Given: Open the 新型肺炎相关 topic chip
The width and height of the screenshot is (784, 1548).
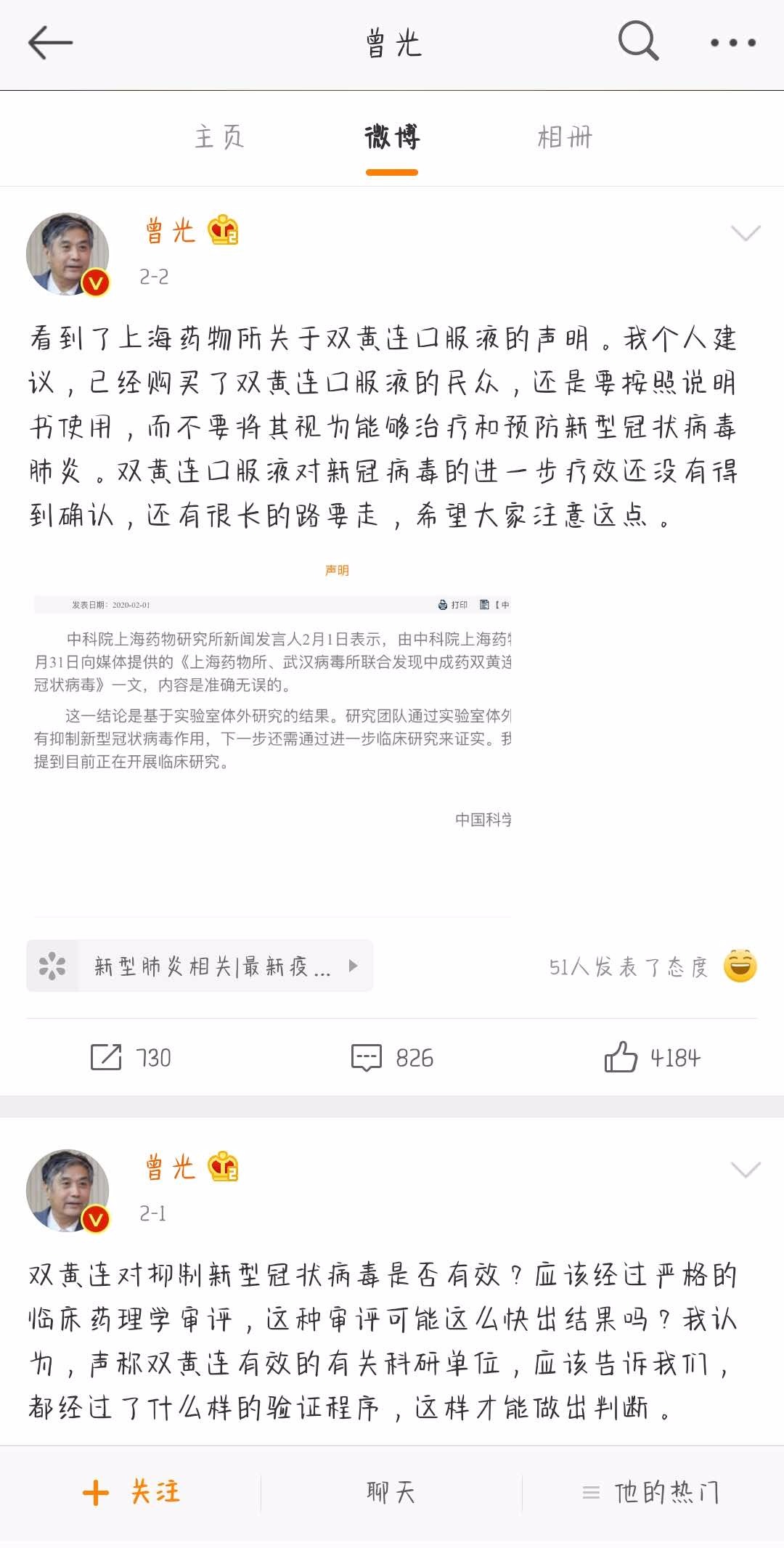Looking at the screenshot, I should (x=200, y=966).
